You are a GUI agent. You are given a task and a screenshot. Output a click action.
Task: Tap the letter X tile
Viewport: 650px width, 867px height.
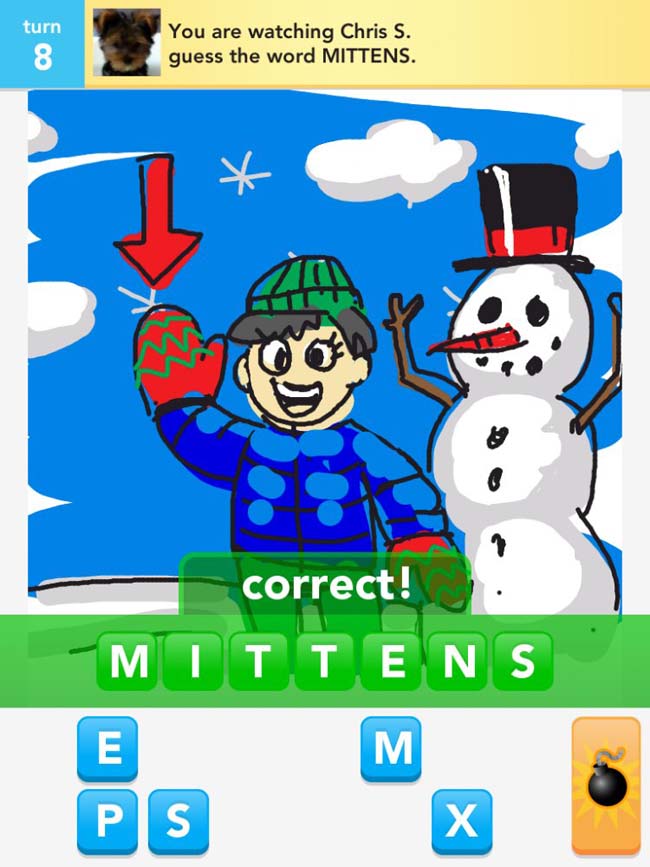click(461, 820)
